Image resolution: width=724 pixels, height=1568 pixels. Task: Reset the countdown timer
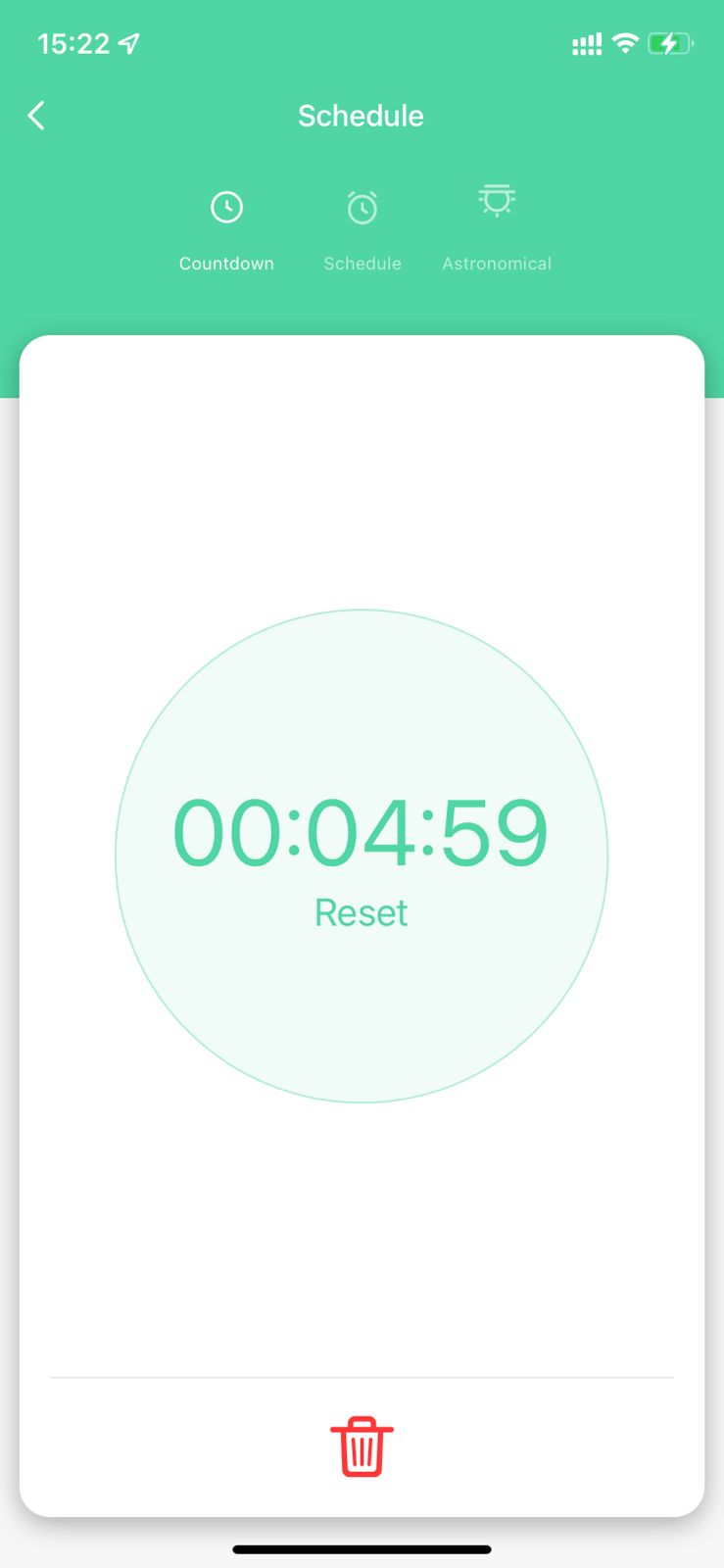coord(361,912)
